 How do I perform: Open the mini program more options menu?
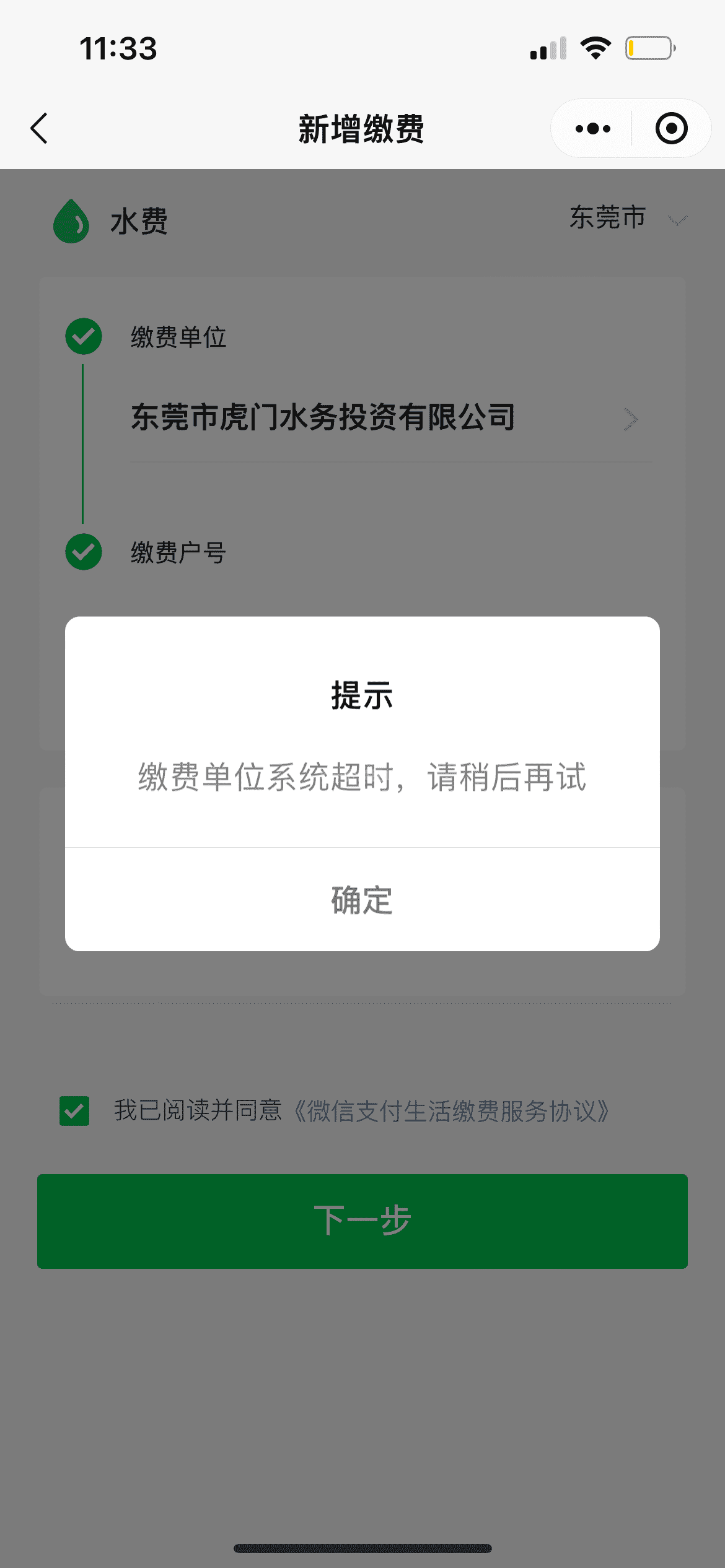(592, 129)
